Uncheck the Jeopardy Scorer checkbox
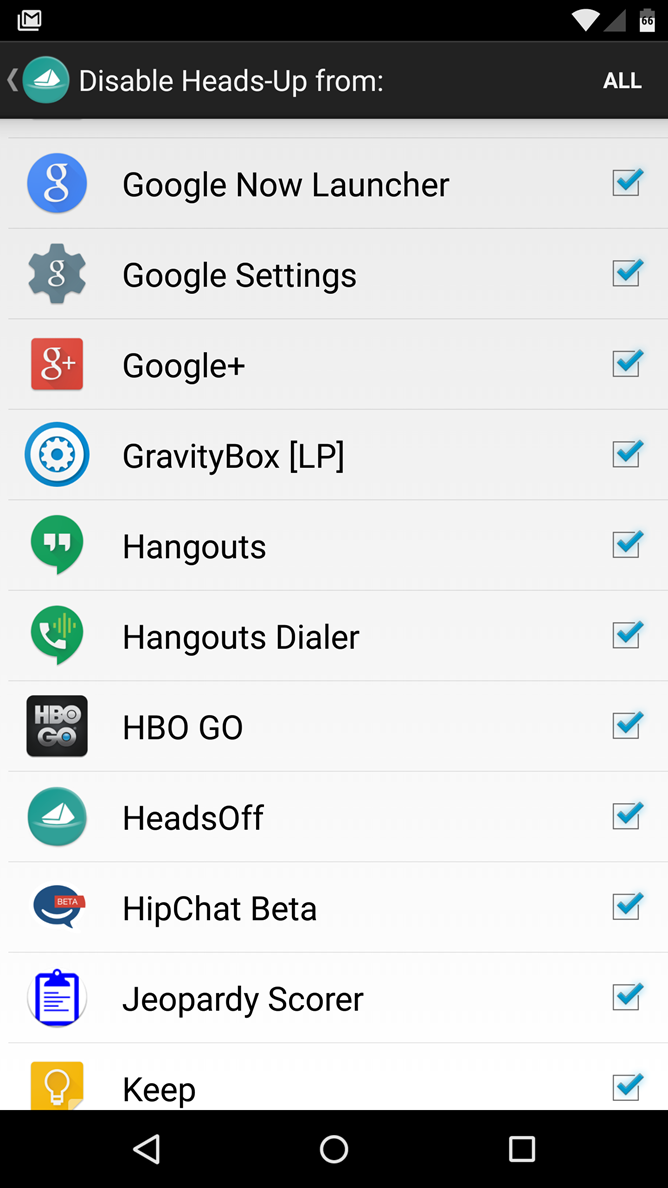 click(626, 998)
